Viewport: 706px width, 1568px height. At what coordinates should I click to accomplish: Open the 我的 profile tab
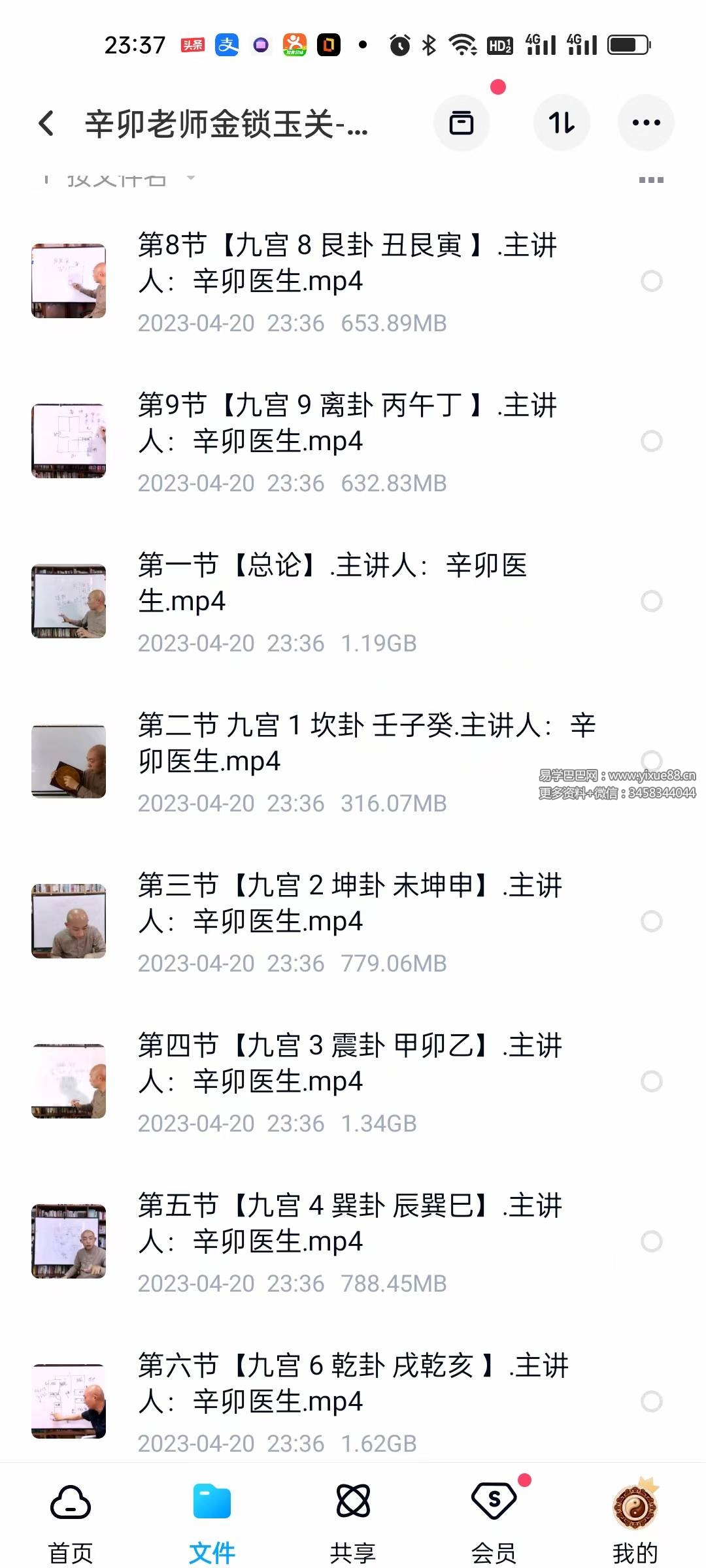[635, 1522]
